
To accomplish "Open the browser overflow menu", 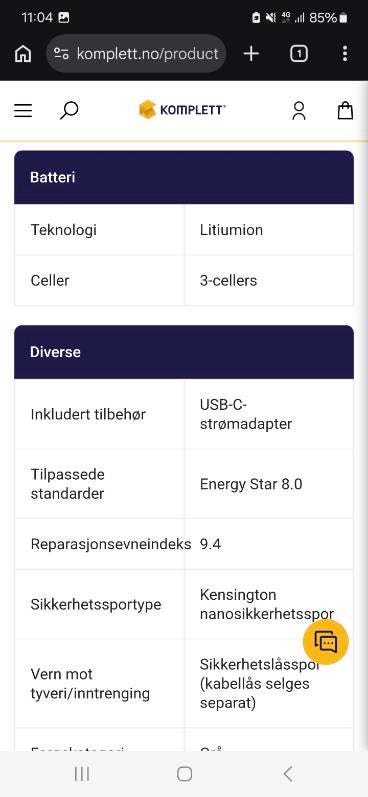I will click(345, 53).
